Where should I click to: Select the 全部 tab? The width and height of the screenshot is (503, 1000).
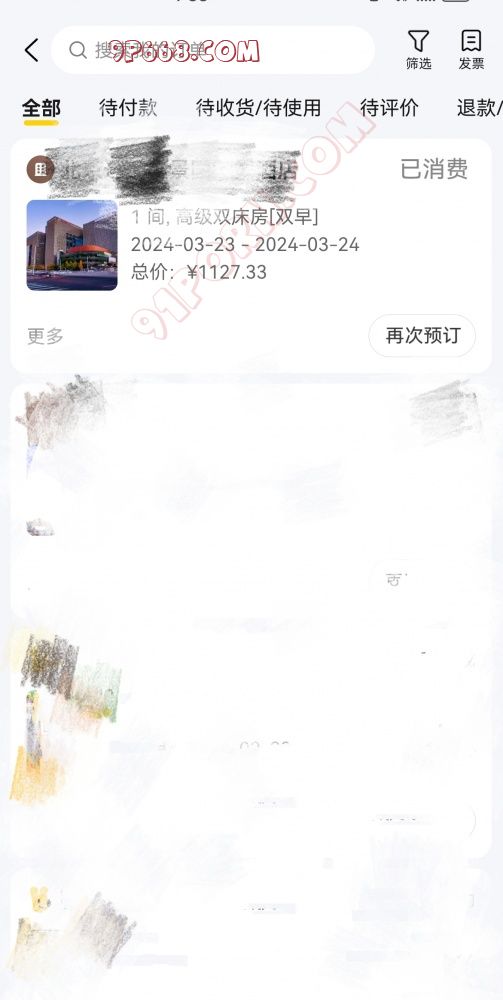[x=41, y=108]
